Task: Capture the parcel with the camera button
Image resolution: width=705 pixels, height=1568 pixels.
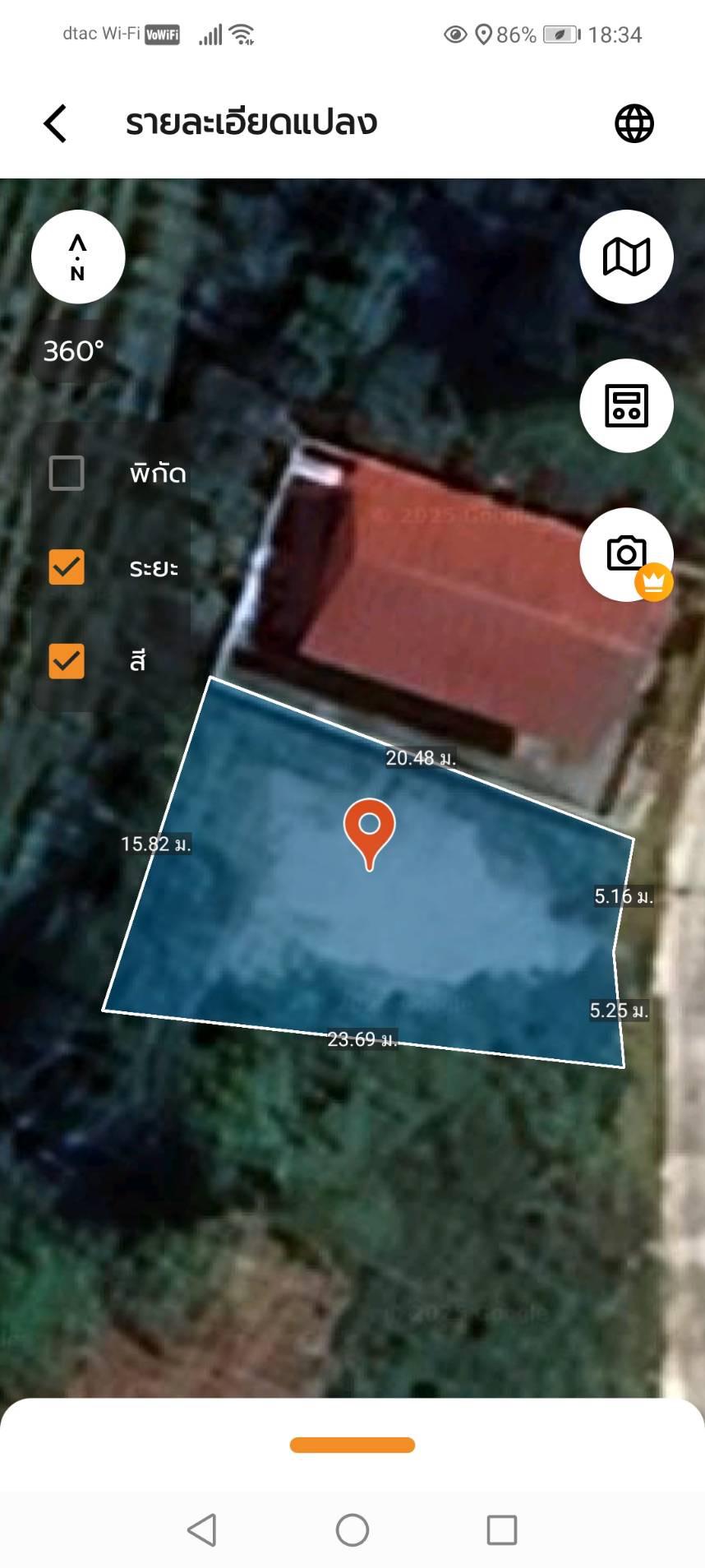Action: pos(626,553)
